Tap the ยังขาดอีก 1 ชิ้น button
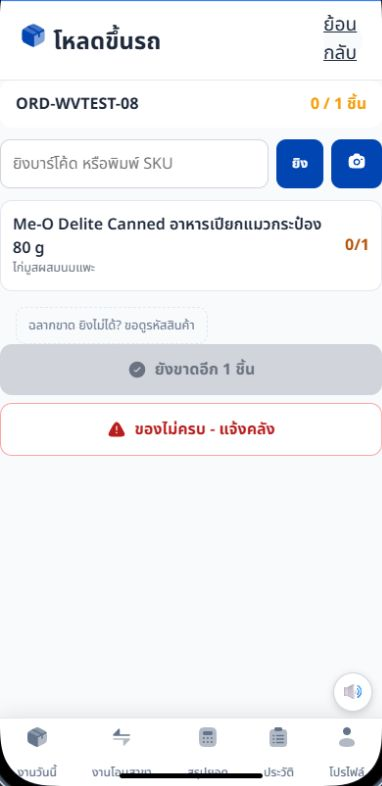Screen dimensions: 382x786 [191, 369]
